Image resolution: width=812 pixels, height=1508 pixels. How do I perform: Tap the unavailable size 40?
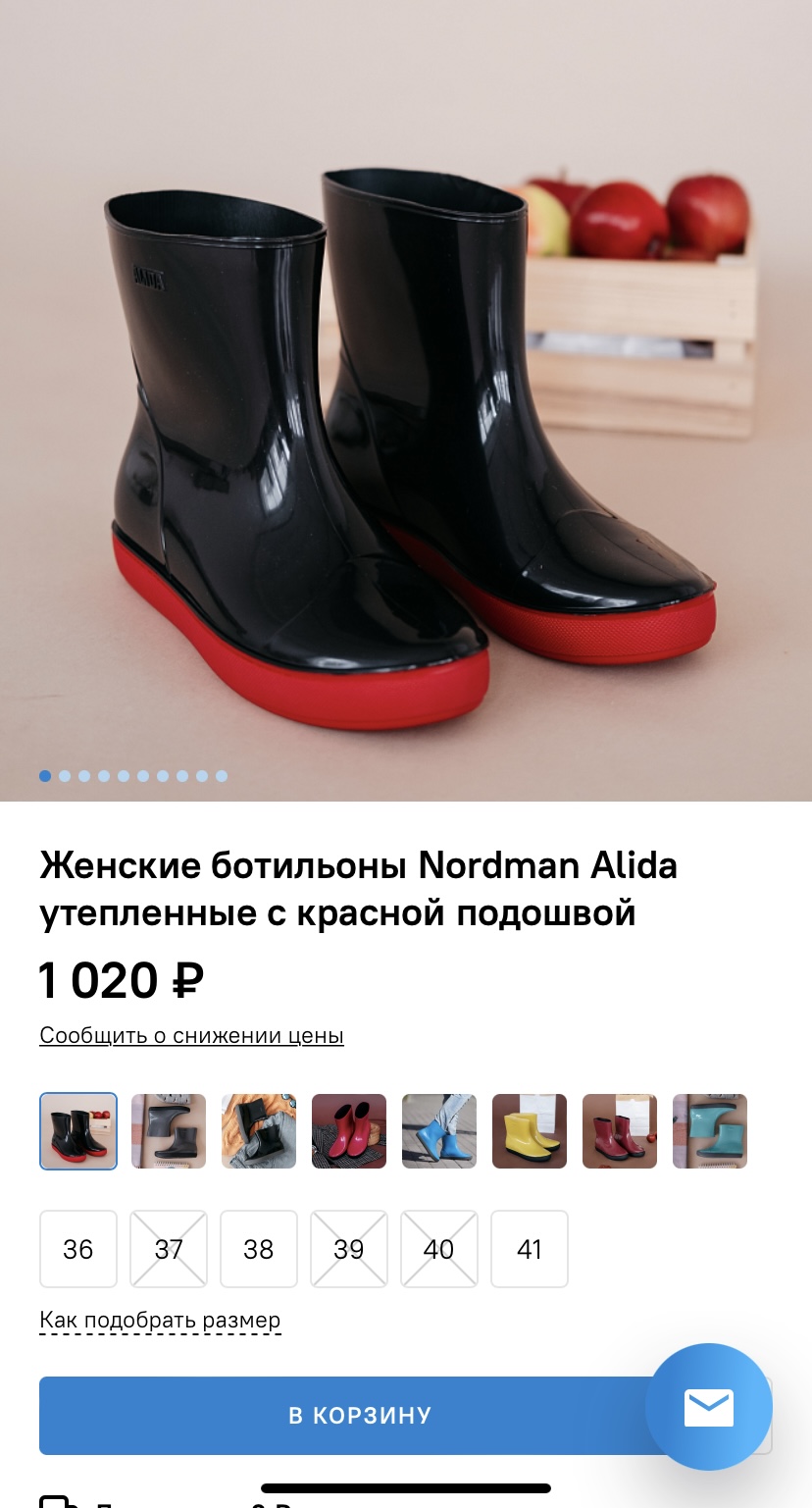coord(439,1249)
